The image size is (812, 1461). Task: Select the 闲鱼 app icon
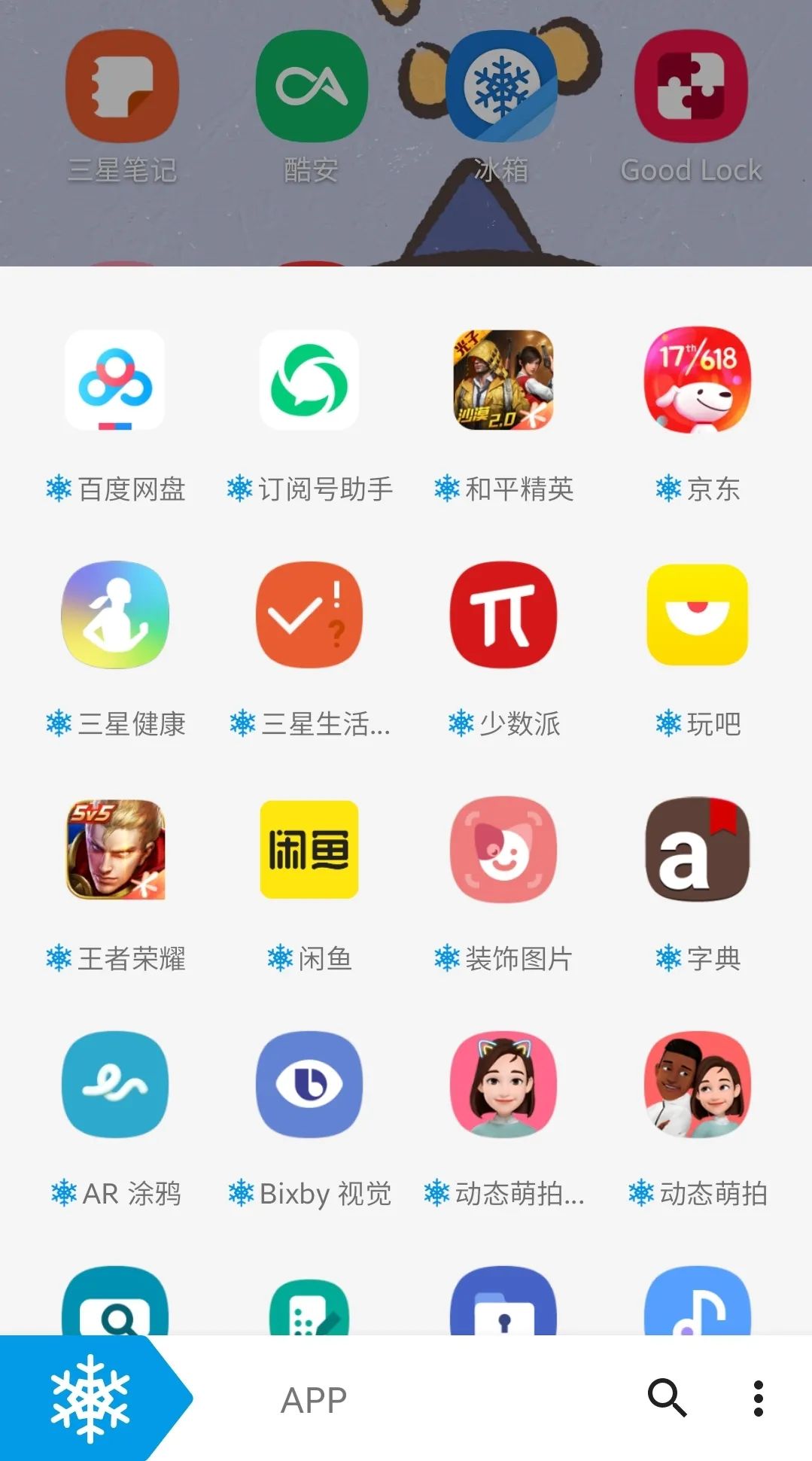click(309, 849)
